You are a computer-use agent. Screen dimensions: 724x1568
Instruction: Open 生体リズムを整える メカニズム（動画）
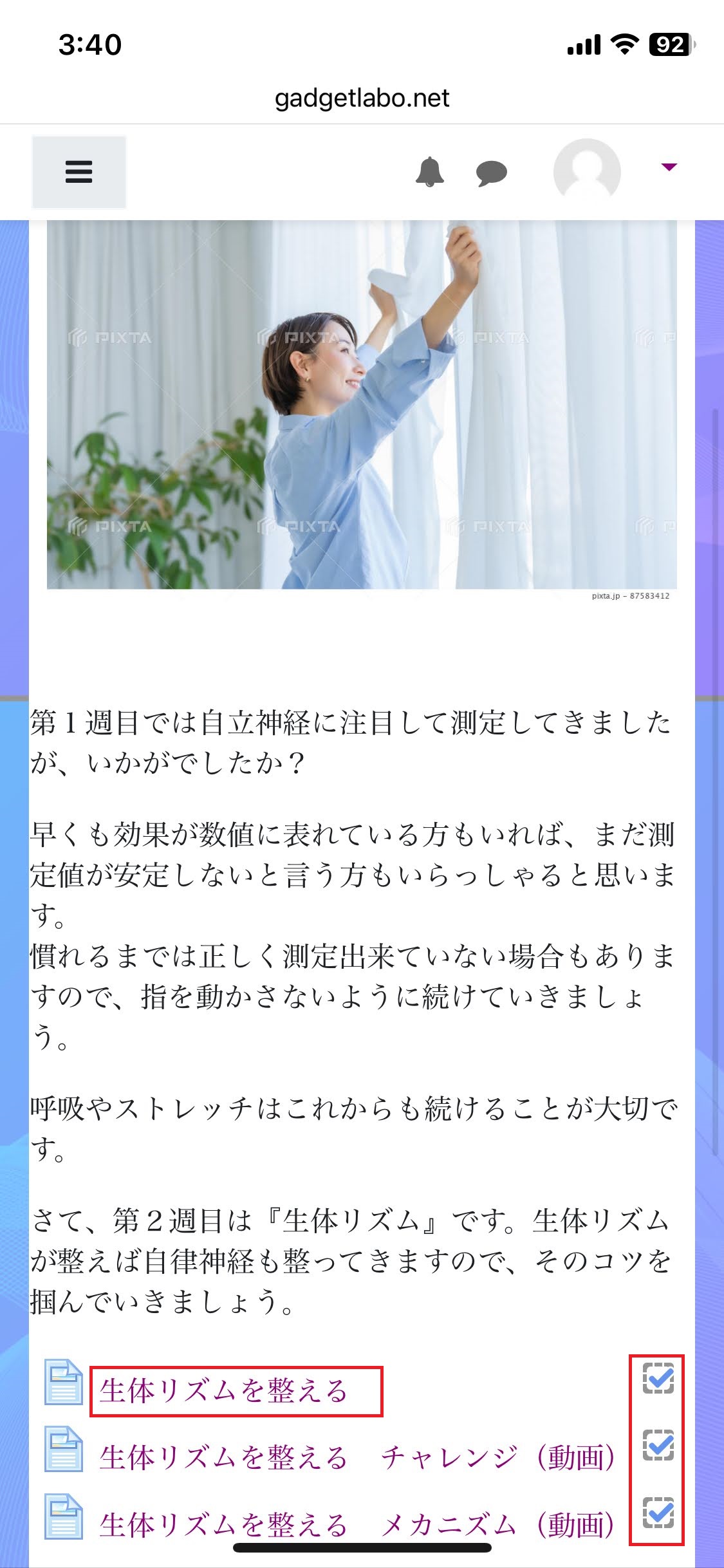[x=357, y=1525]
